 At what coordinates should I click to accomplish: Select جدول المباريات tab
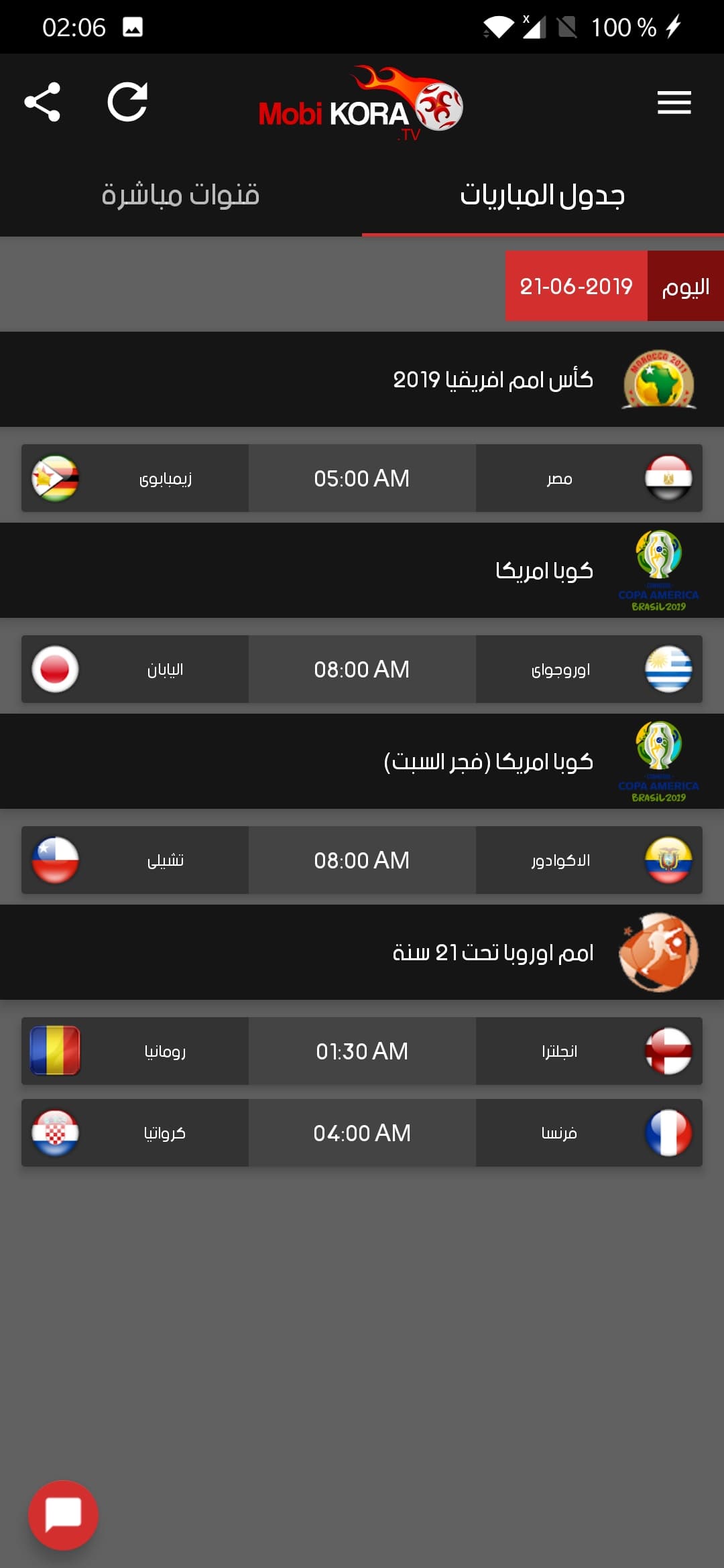pos(542,195)
